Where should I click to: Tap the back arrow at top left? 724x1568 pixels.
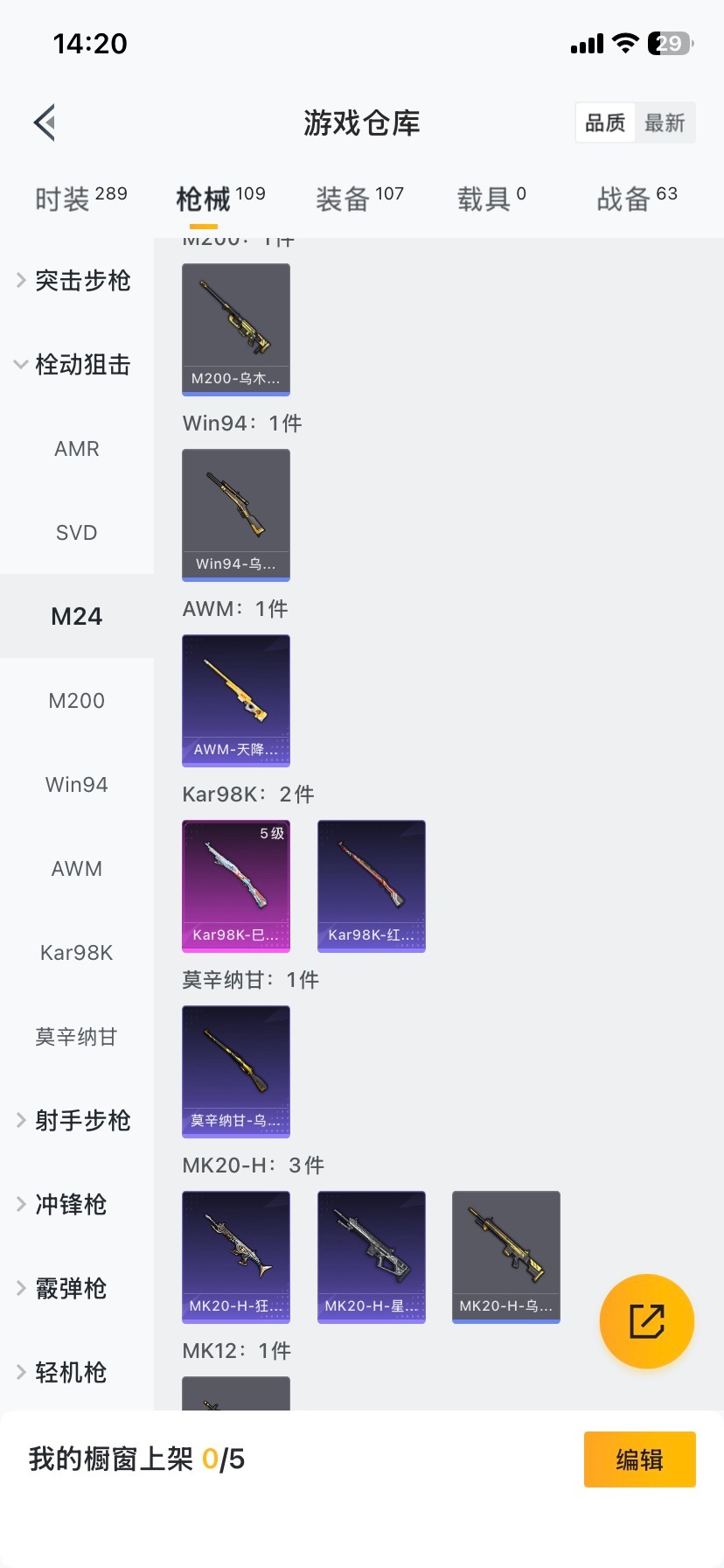tap(44, 122)
